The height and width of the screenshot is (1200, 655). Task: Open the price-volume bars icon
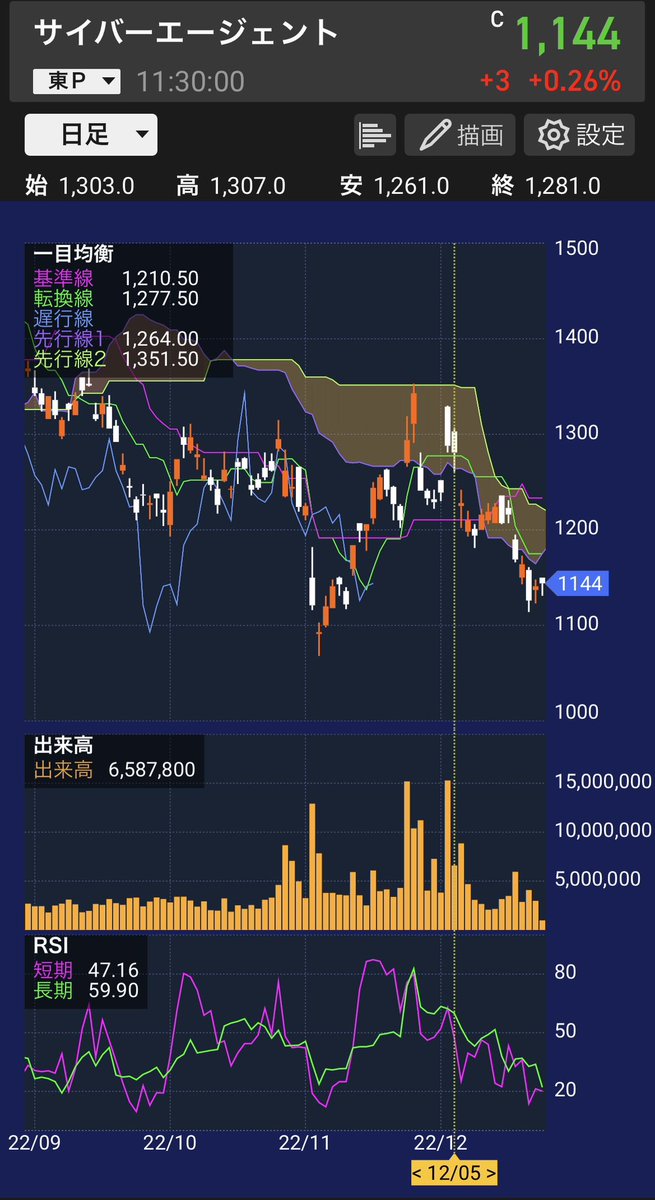(375, 135)
